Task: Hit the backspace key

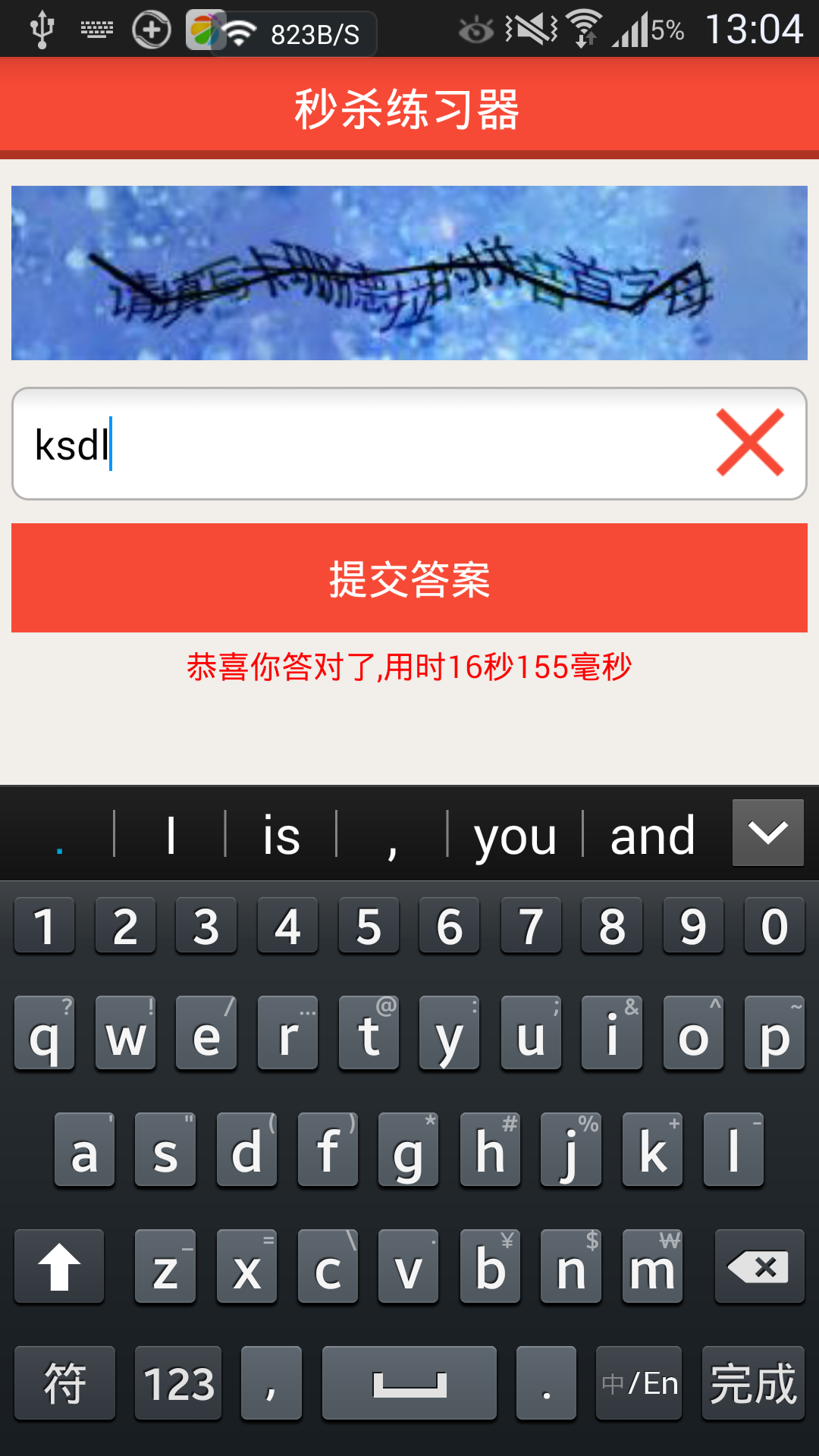Action: (x=759, y=1266)
